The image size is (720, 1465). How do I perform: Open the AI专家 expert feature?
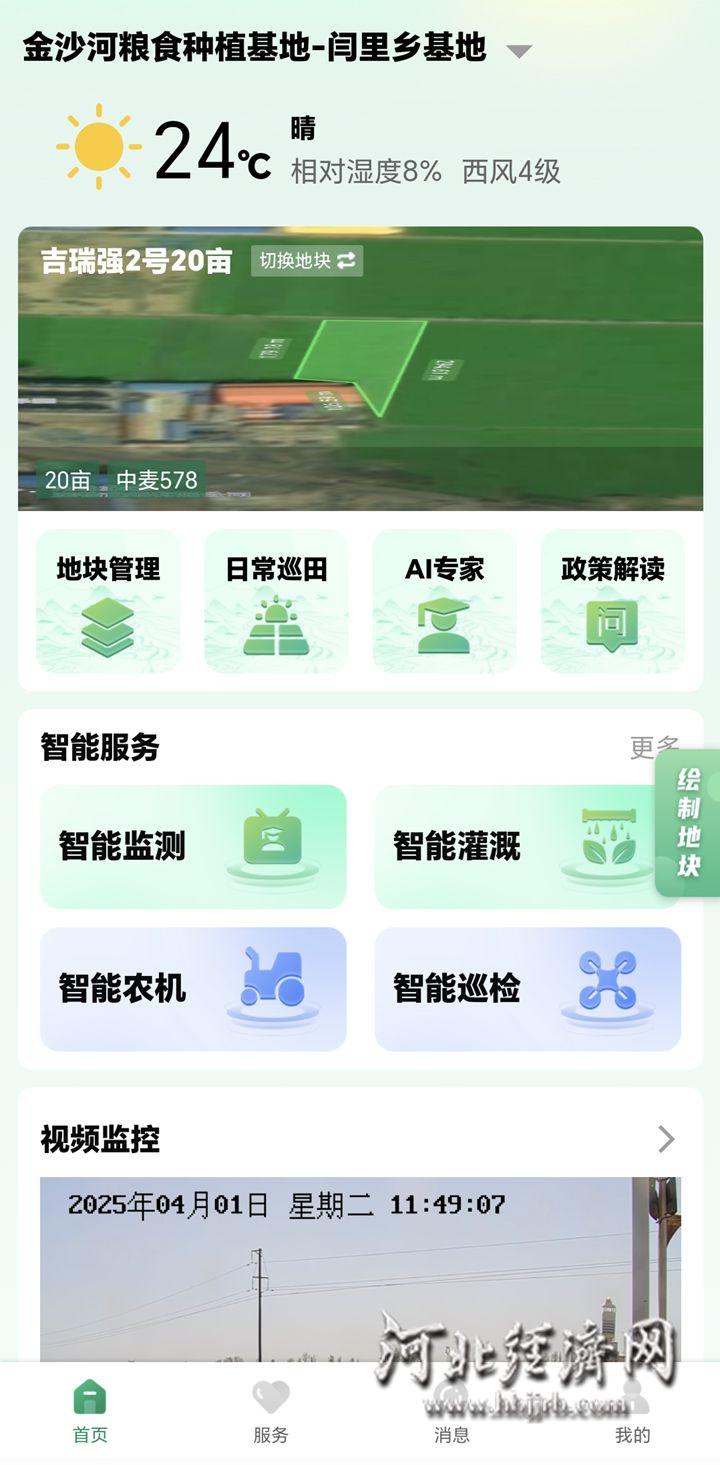pyautogui.click(x=444, y=600)
